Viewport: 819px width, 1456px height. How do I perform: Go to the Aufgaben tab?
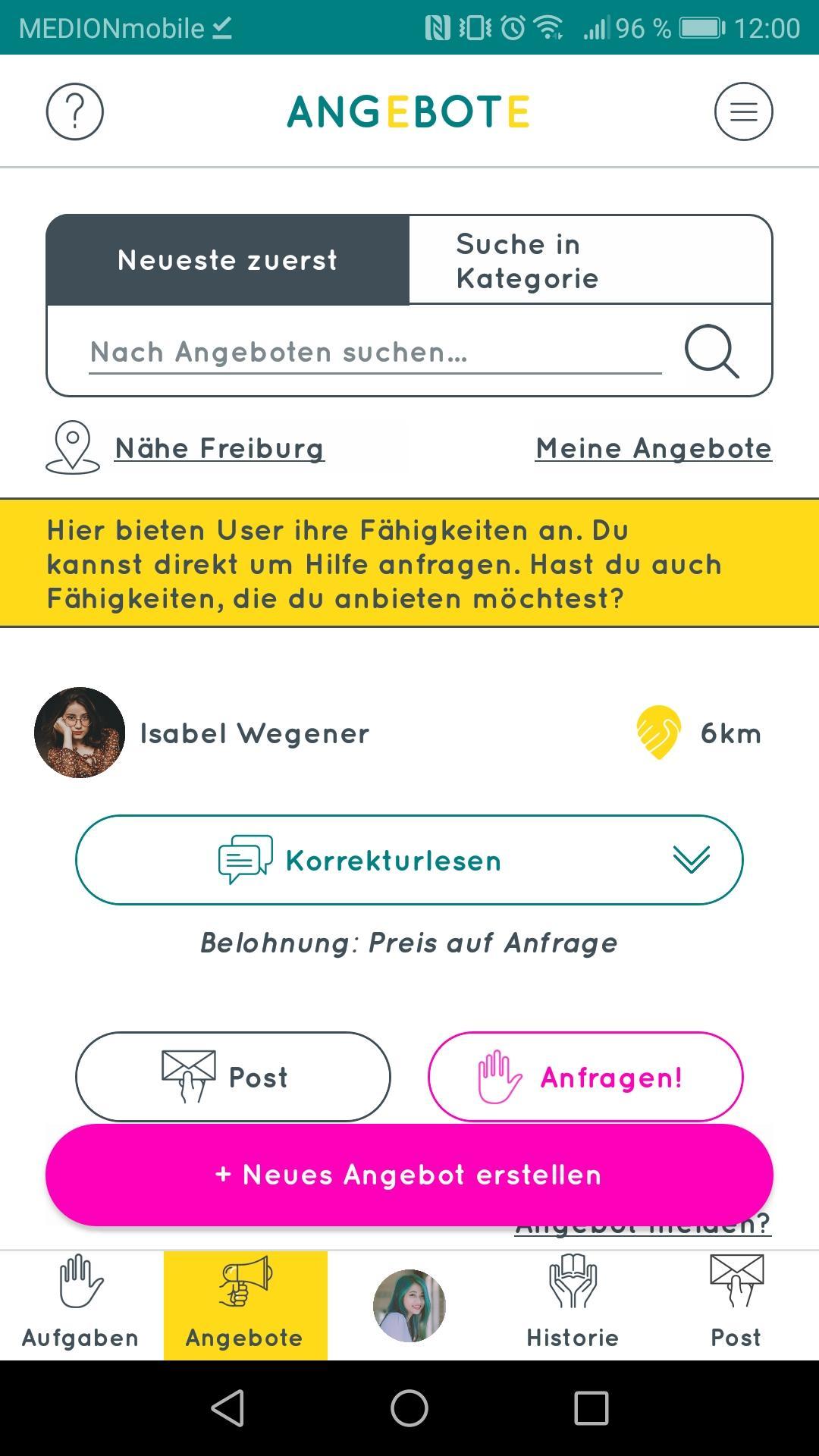click(x=81, y=1305)
